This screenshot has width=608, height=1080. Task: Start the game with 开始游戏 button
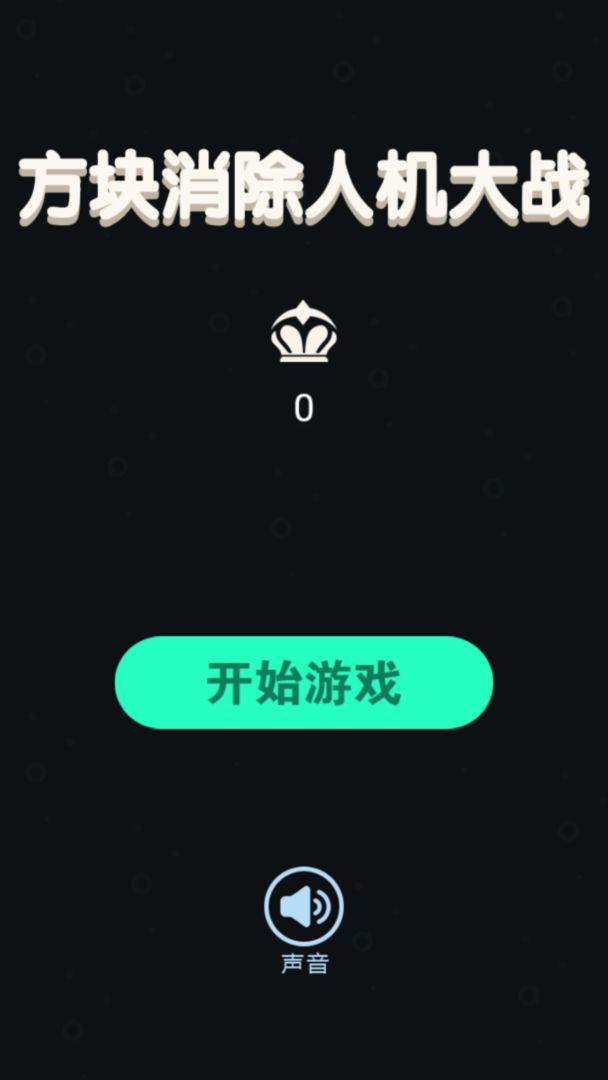tap(303, 683)
